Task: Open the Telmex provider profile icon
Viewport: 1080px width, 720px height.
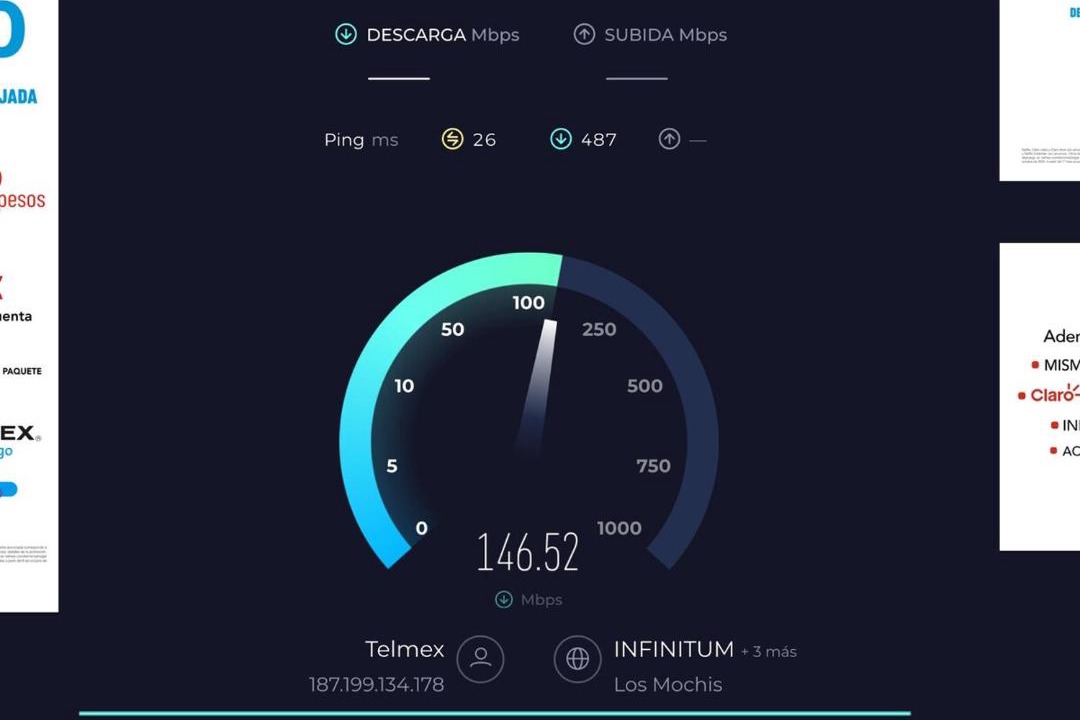Action: [x=480, y=659]
